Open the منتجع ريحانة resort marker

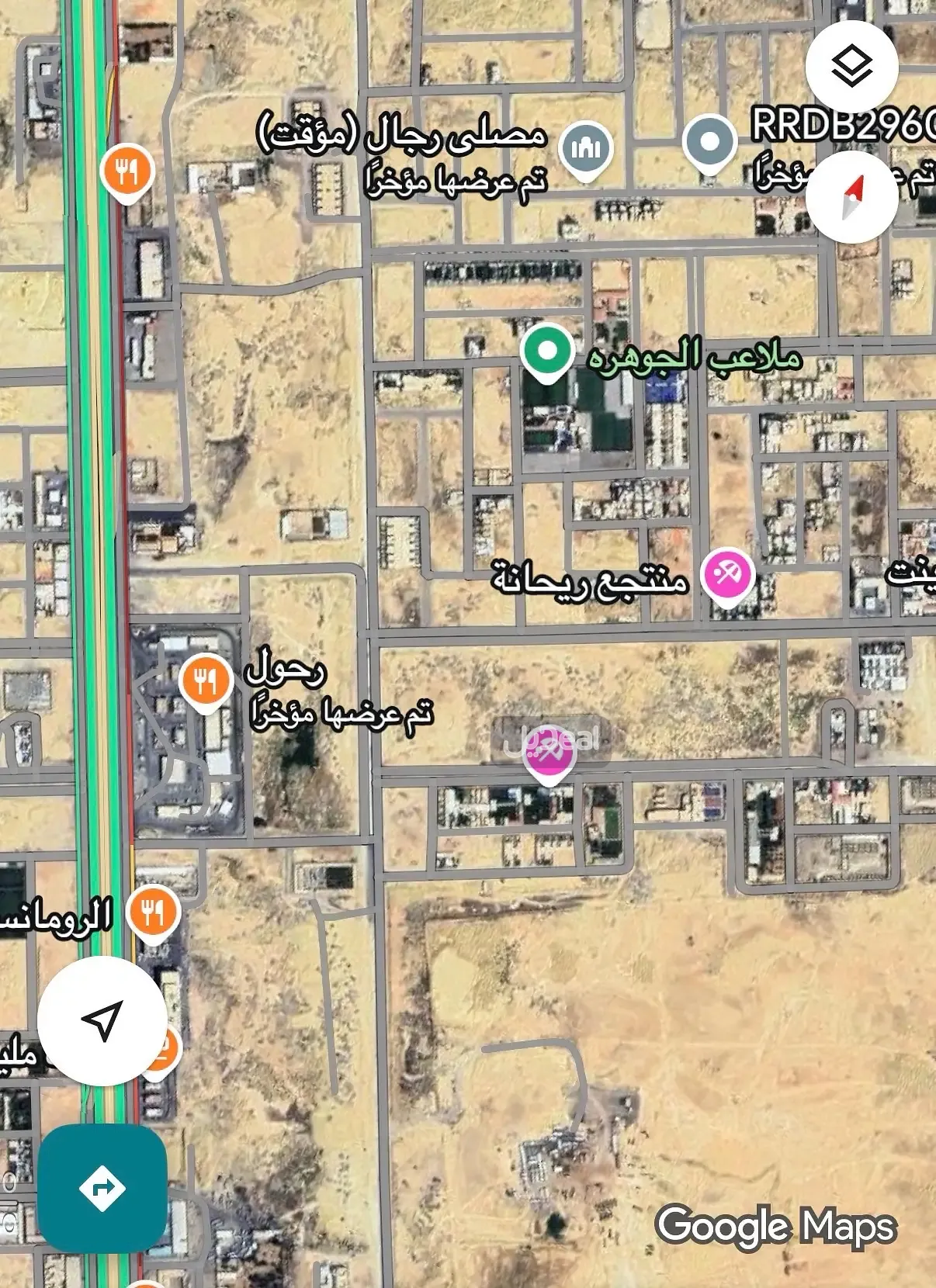(x=727, y=576)
